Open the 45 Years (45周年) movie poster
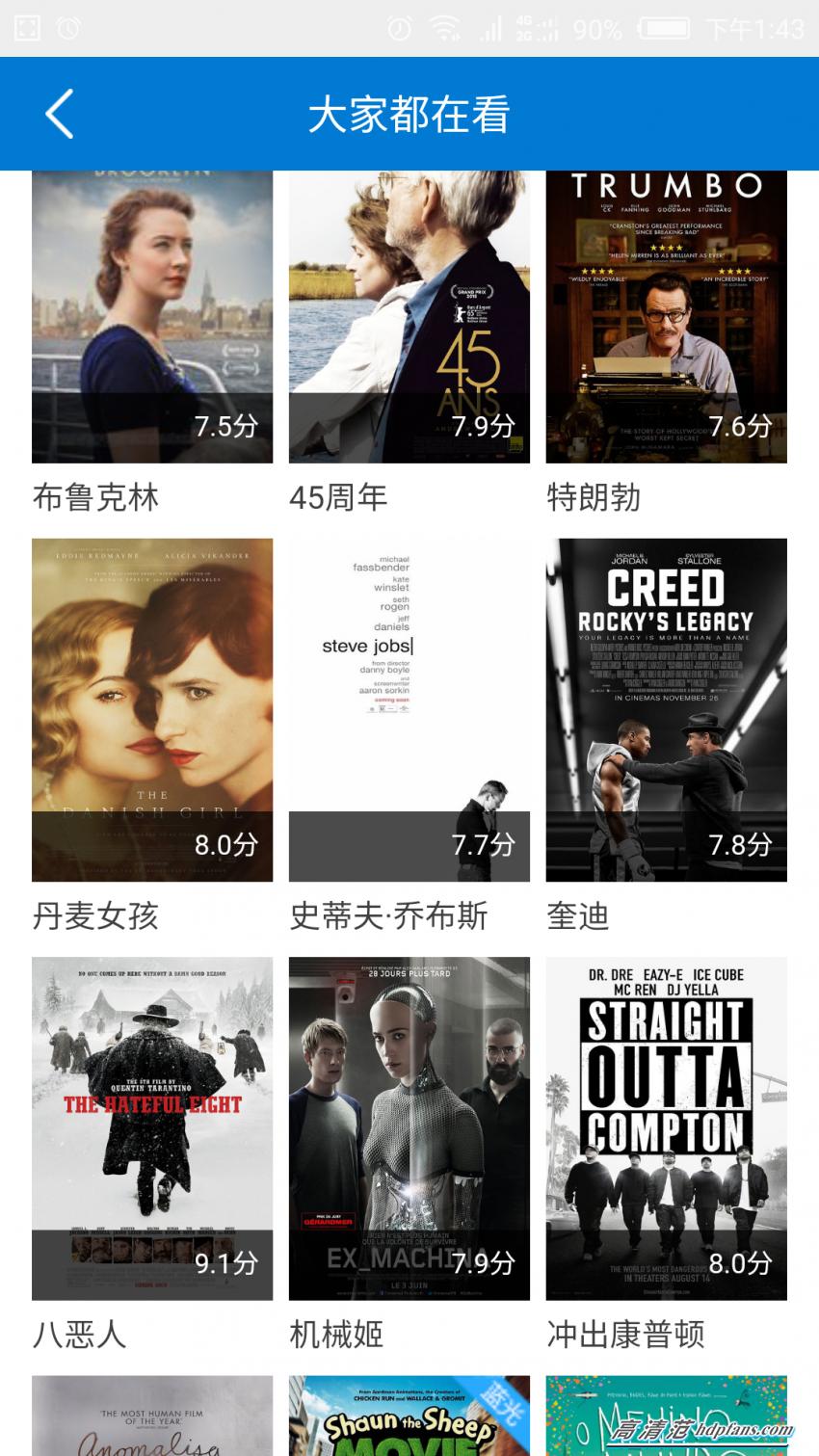Viewport: 819px width, 1456px height. (x=409, y=314)
